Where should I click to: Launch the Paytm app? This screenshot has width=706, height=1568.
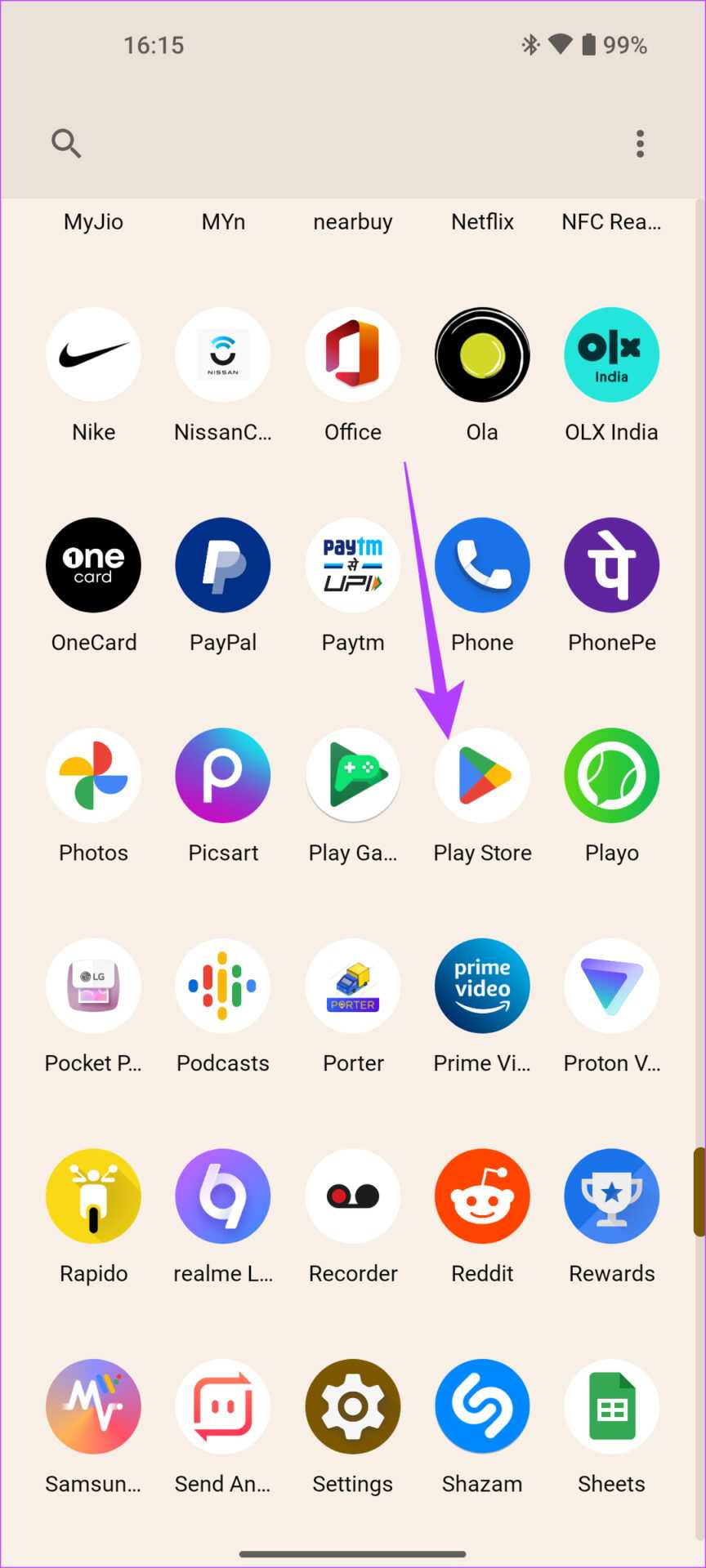point(353,565)
